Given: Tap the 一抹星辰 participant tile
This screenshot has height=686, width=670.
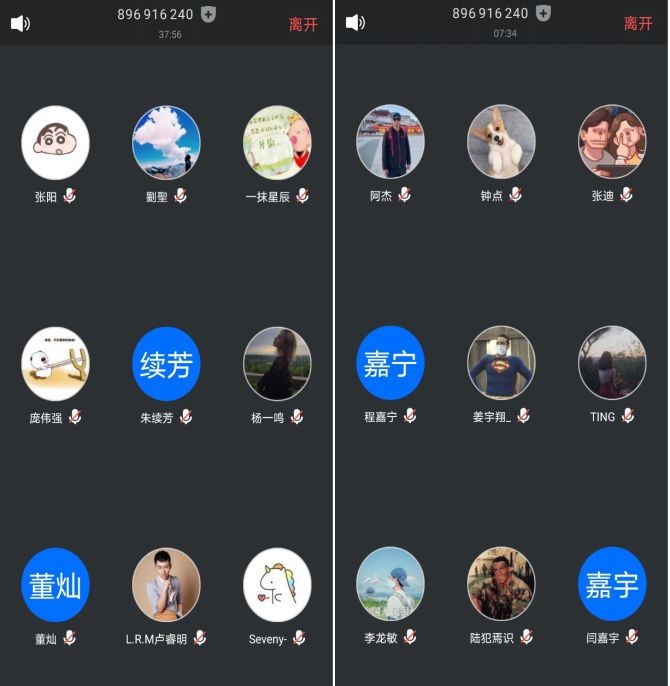Looking at the screenshot, I should pyautogui.click(x=277, y=143).
